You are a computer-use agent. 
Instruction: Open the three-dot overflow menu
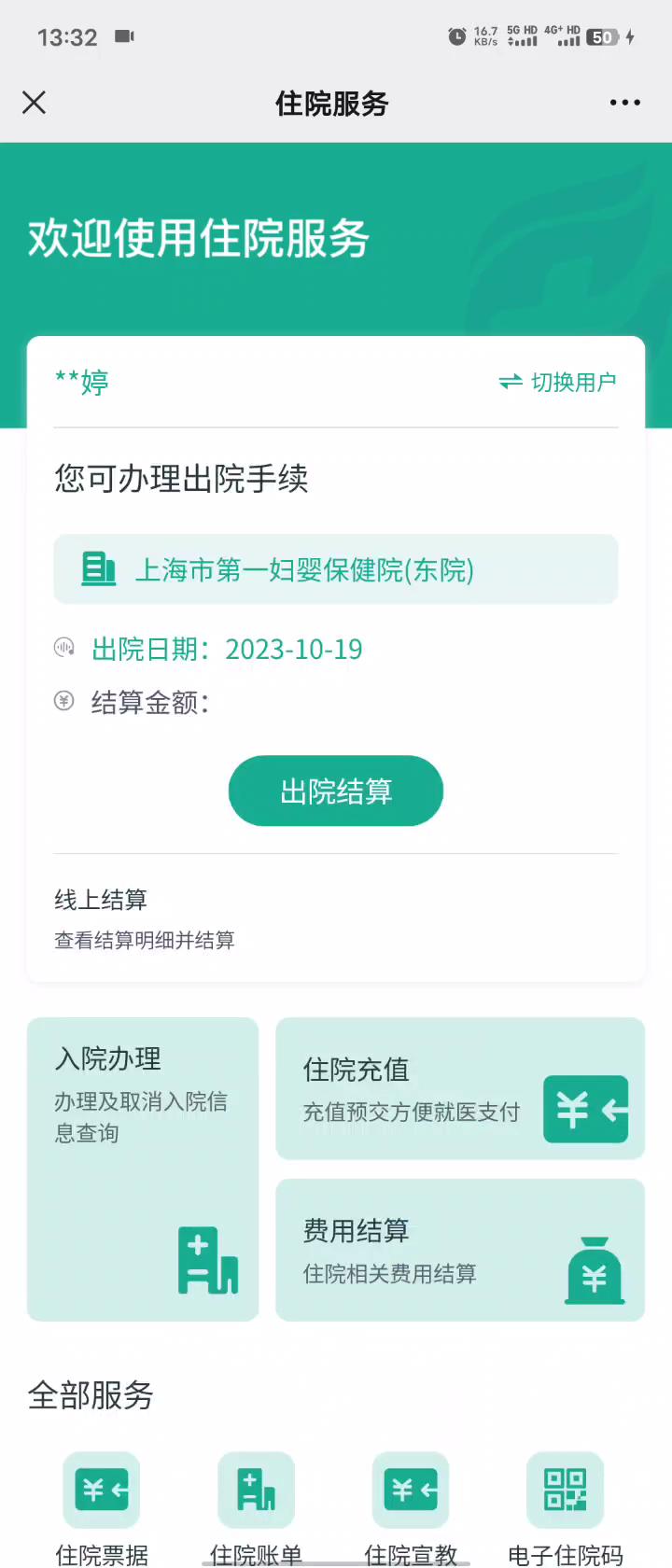624,103
